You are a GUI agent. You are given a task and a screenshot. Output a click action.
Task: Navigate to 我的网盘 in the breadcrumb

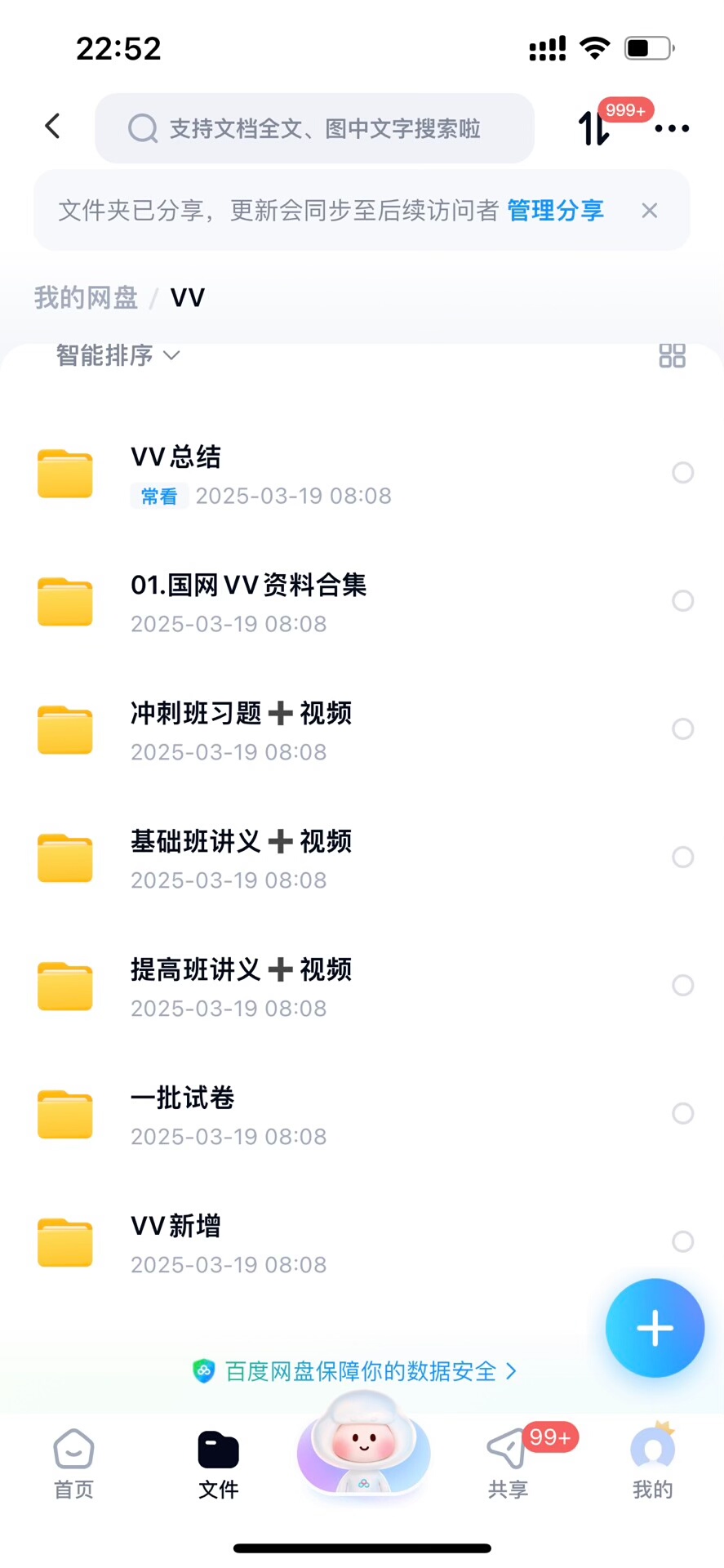[x=86, y=297]
